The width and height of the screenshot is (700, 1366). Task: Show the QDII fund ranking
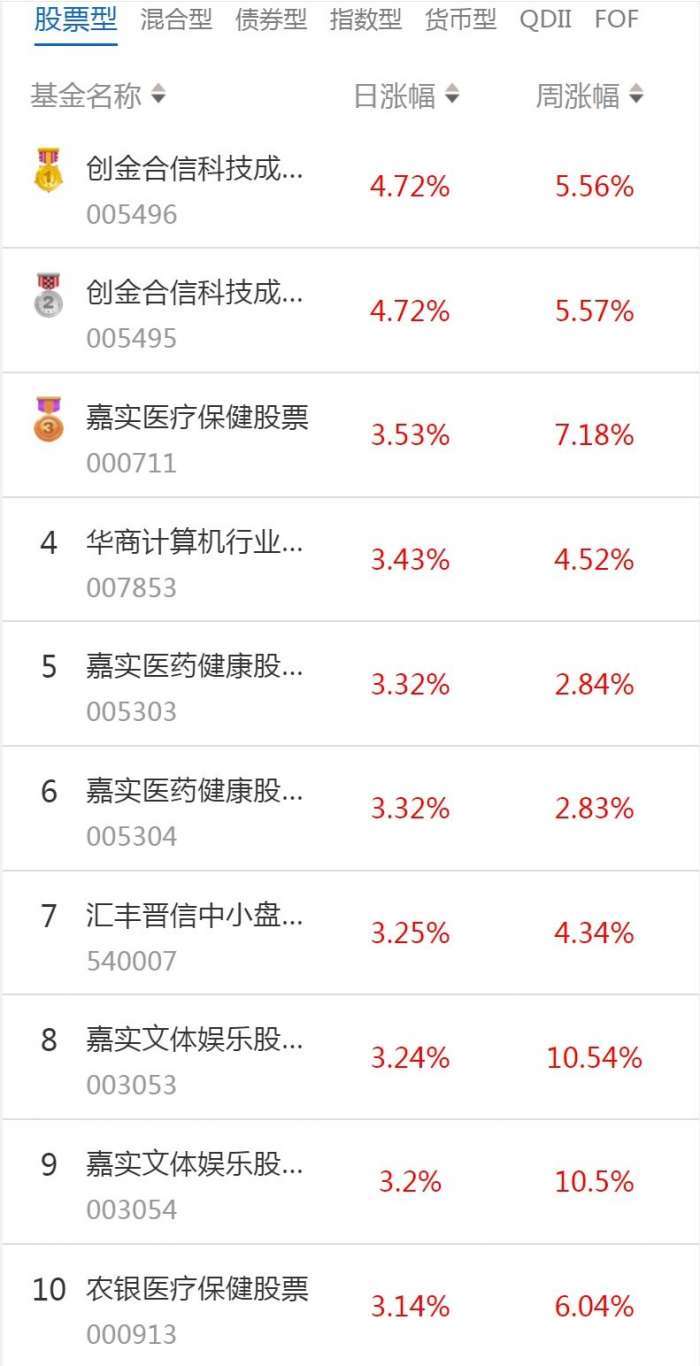coord(545,20)
